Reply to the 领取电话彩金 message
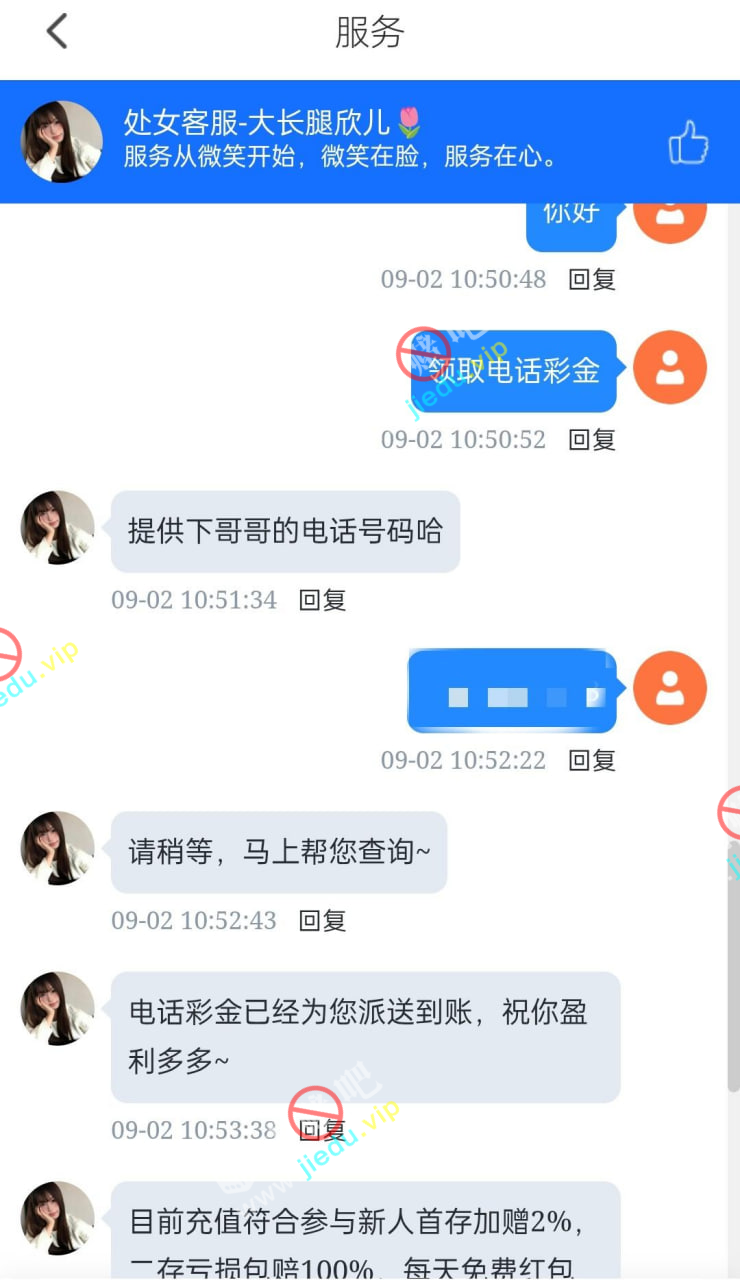This screenshot has height=1280, width=740. (592, 439)
